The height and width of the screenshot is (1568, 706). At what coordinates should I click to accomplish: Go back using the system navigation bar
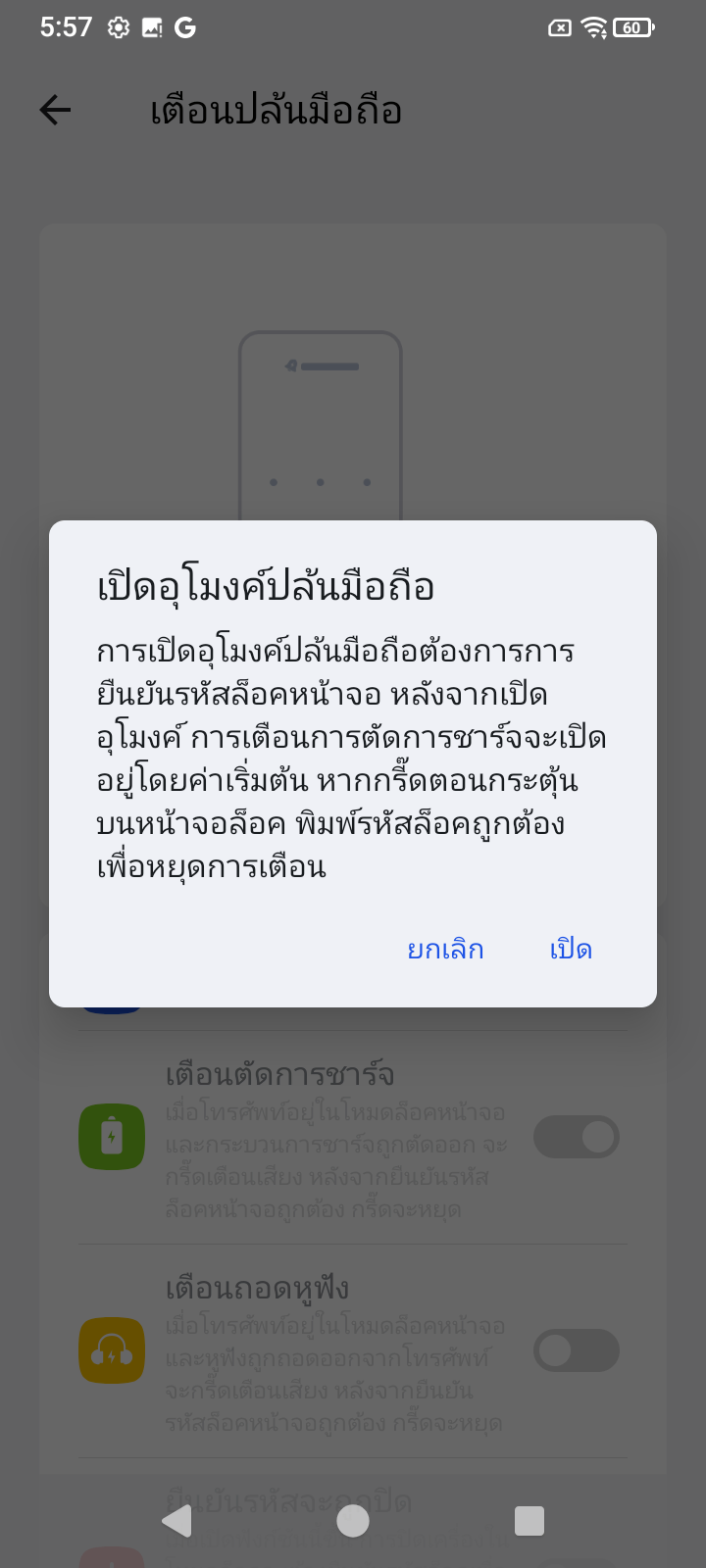click(x=177, y=1521)
